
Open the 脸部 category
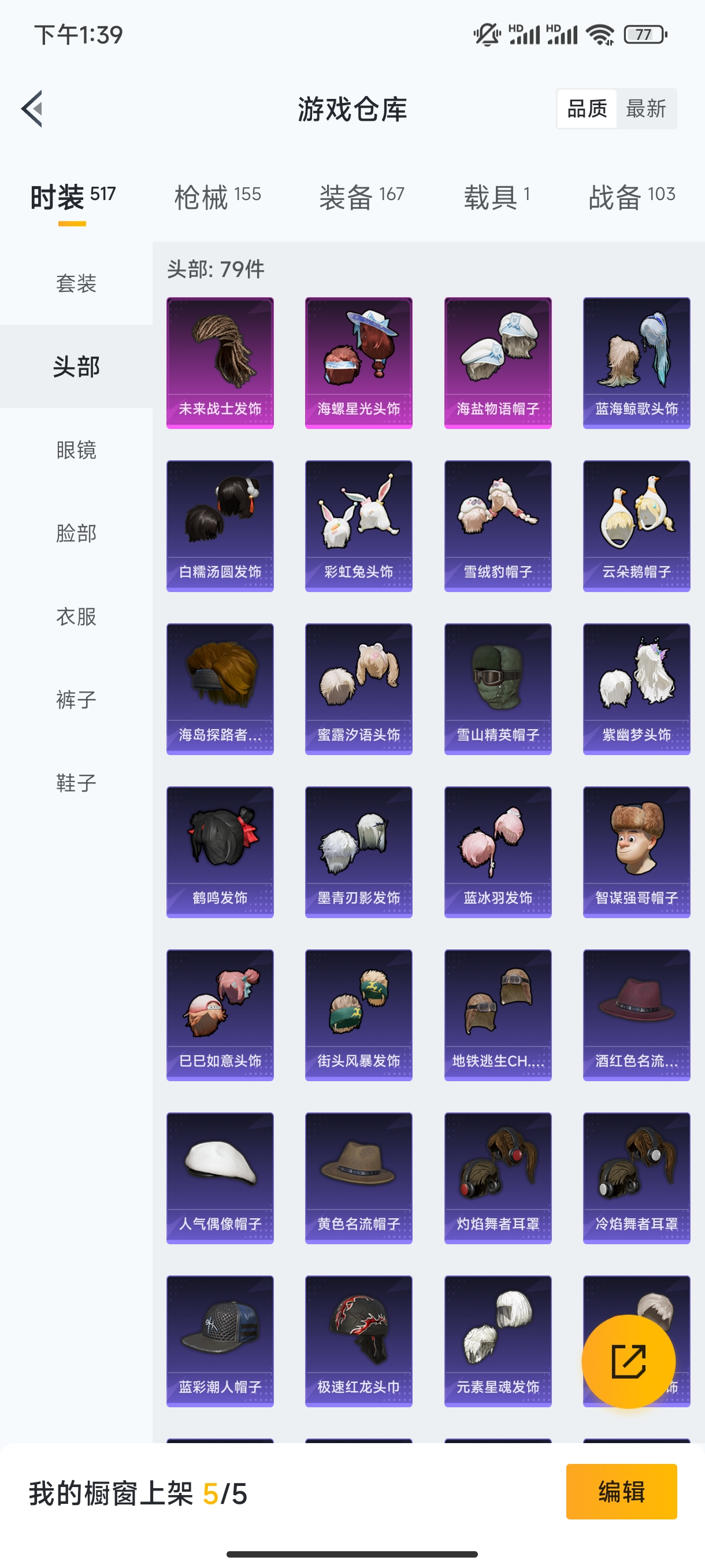76,533
